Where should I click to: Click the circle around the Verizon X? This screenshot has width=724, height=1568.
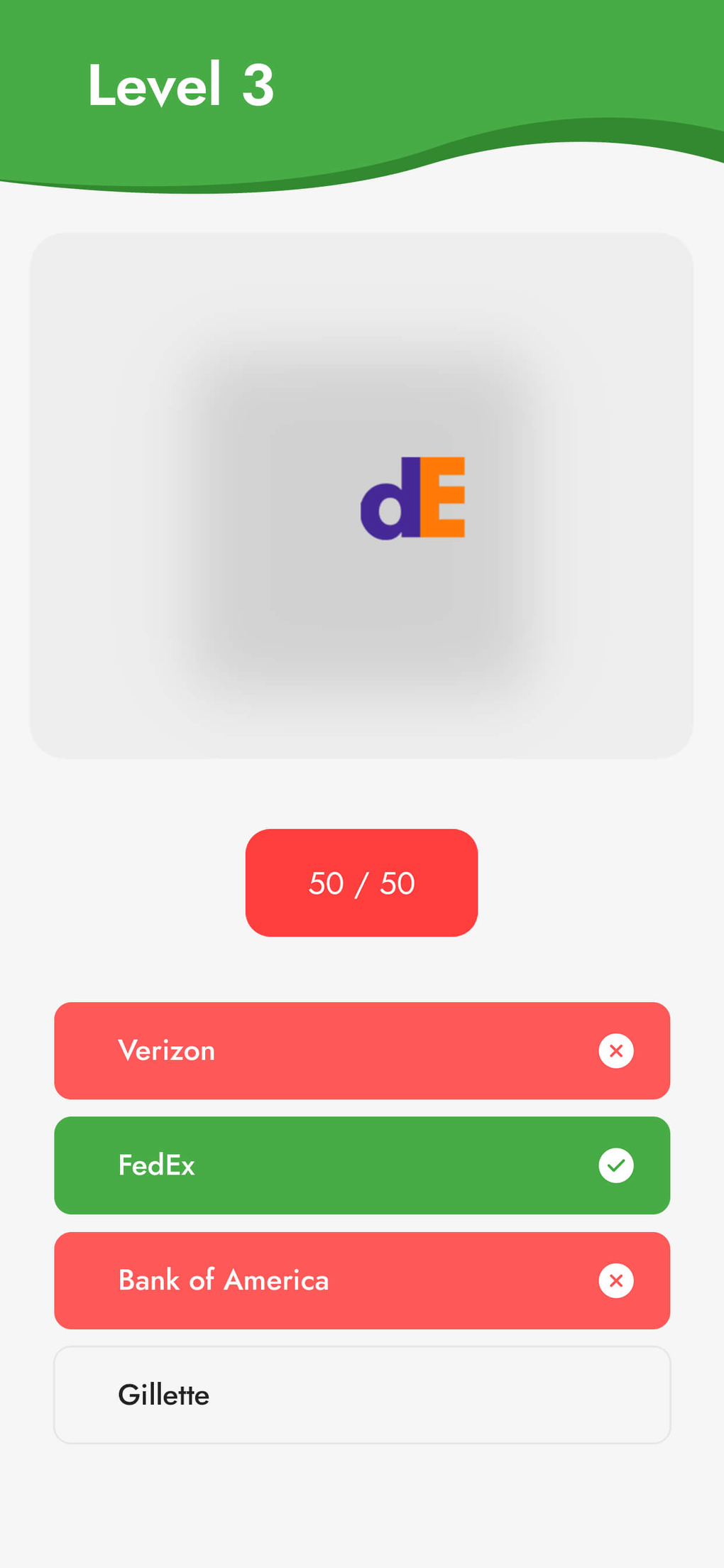[617, 1051]
